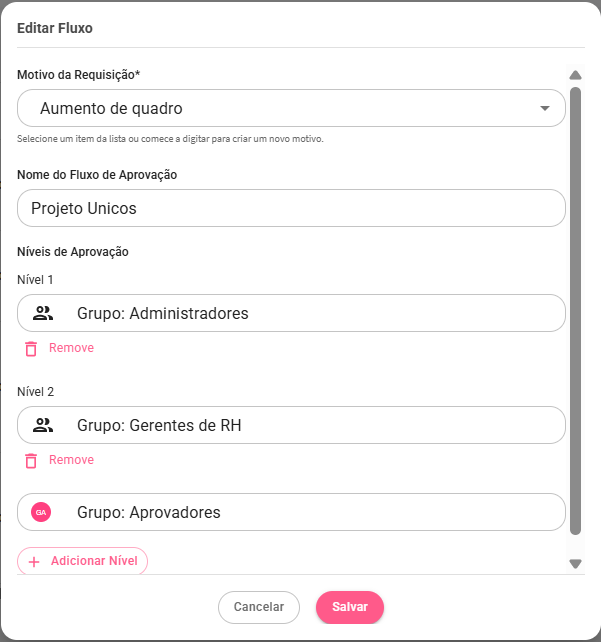Save the flow with Salvar
The height and width of the screenshot is (642, 601).
point(350,607)
